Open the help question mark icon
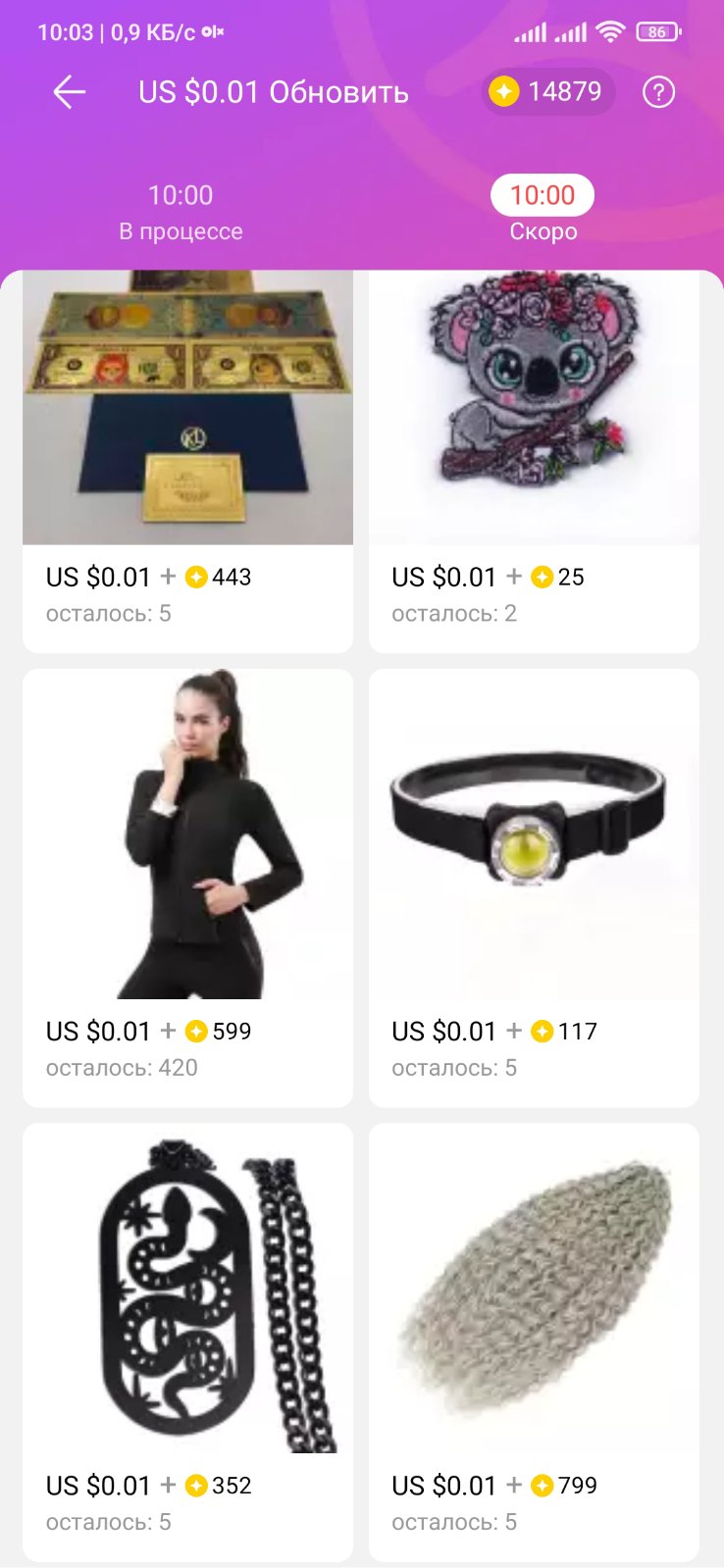 (658, 92)
